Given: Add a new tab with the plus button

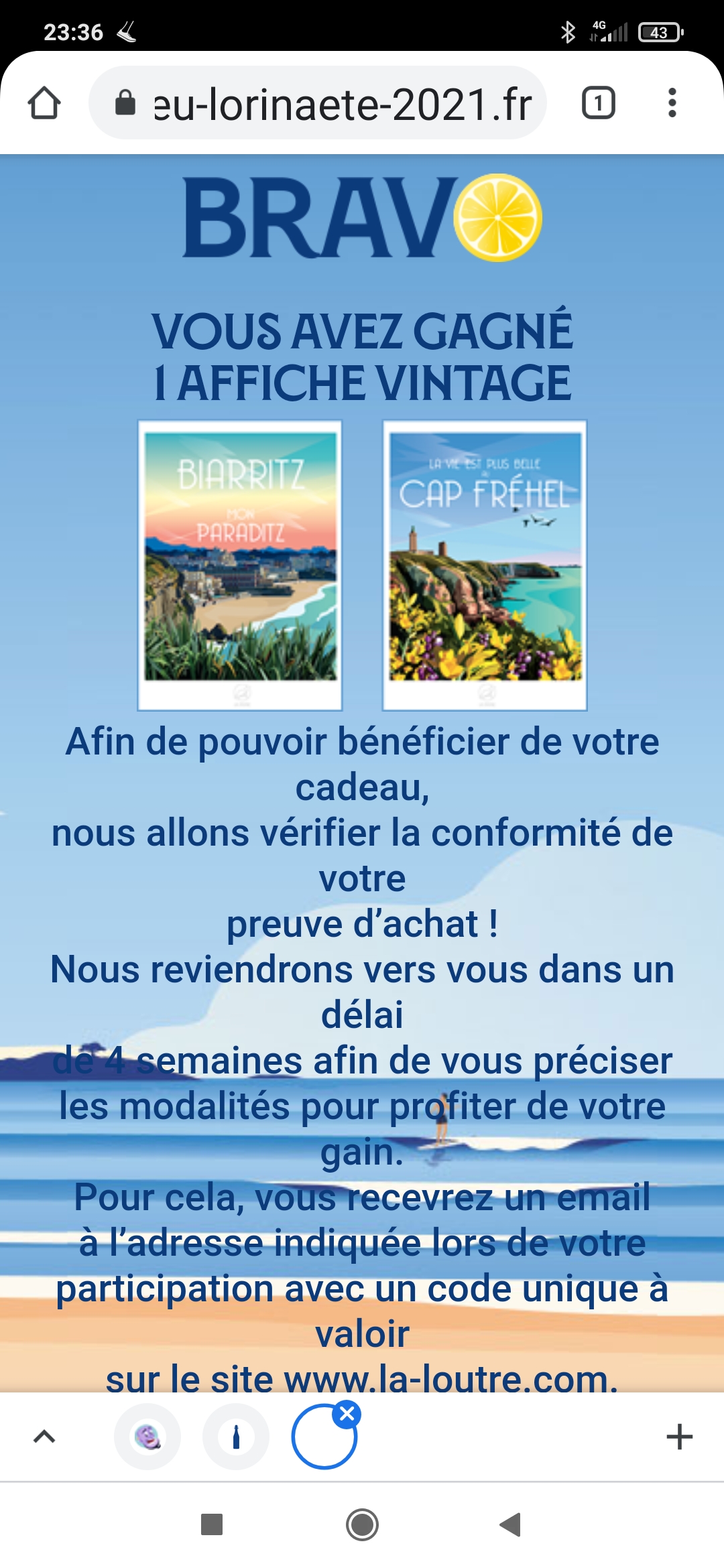Looking at the screenshot, I should 680,1437.
